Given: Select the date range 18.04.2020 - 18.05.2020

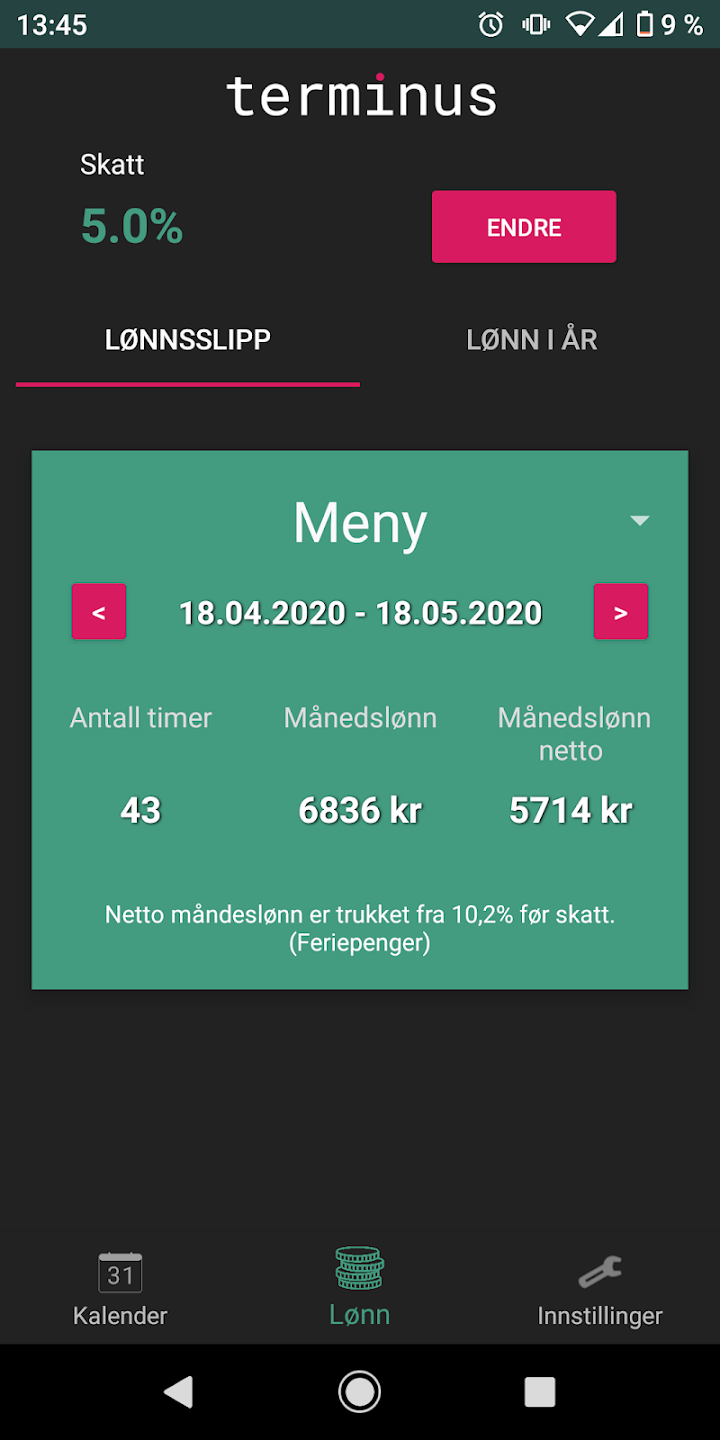Looking at the screenshot, I should (x=360, y=611).
